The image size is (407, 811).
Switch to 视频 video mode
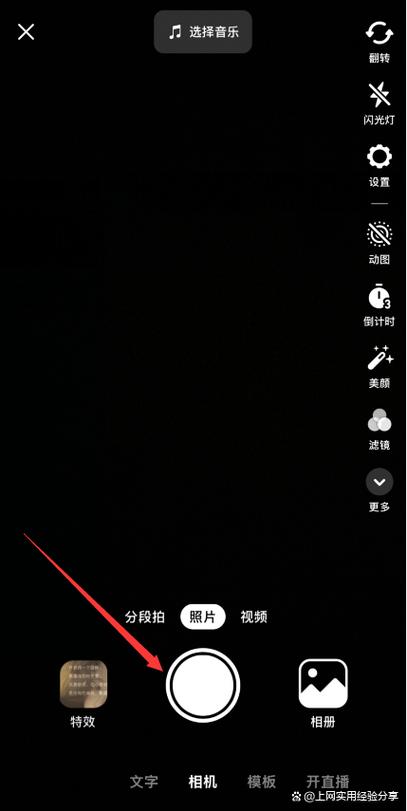(254, 617)
